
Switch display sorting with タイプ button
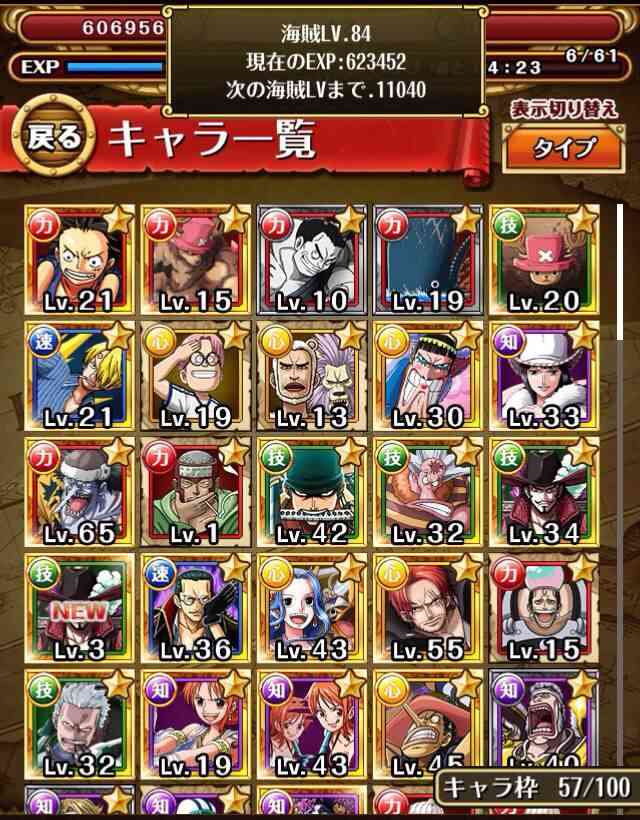[564, 148]
